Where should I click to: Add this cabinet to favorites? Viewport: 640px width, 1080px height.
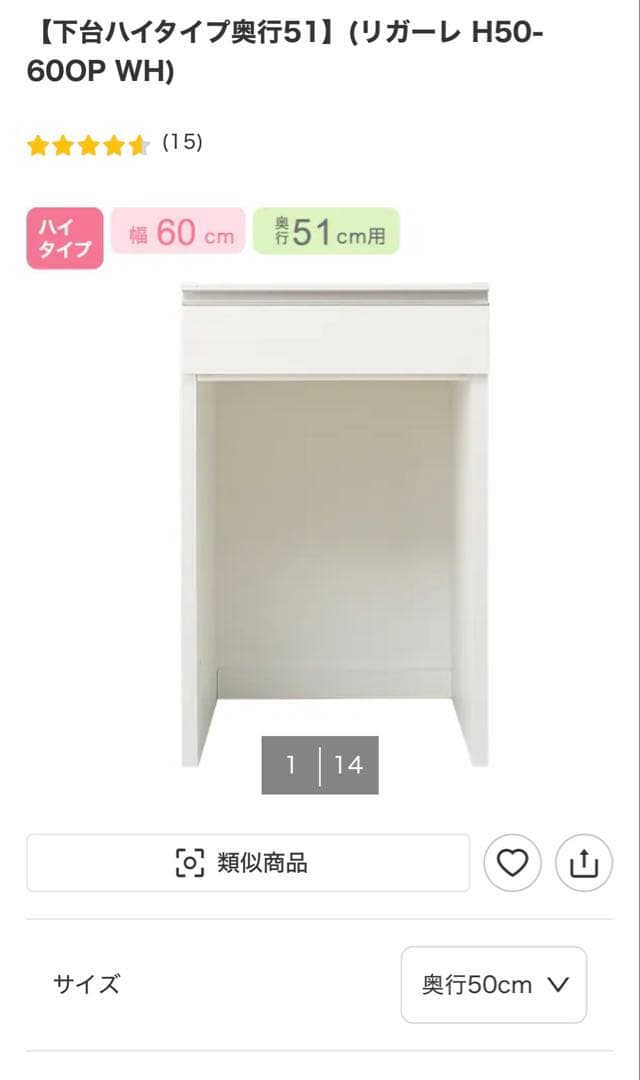512,862
